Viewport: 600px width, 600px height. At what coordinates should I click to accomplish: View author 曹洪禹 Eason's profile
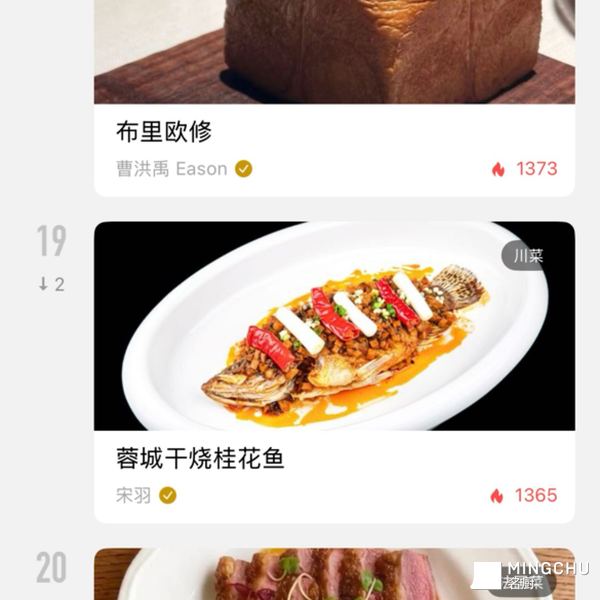172,169
